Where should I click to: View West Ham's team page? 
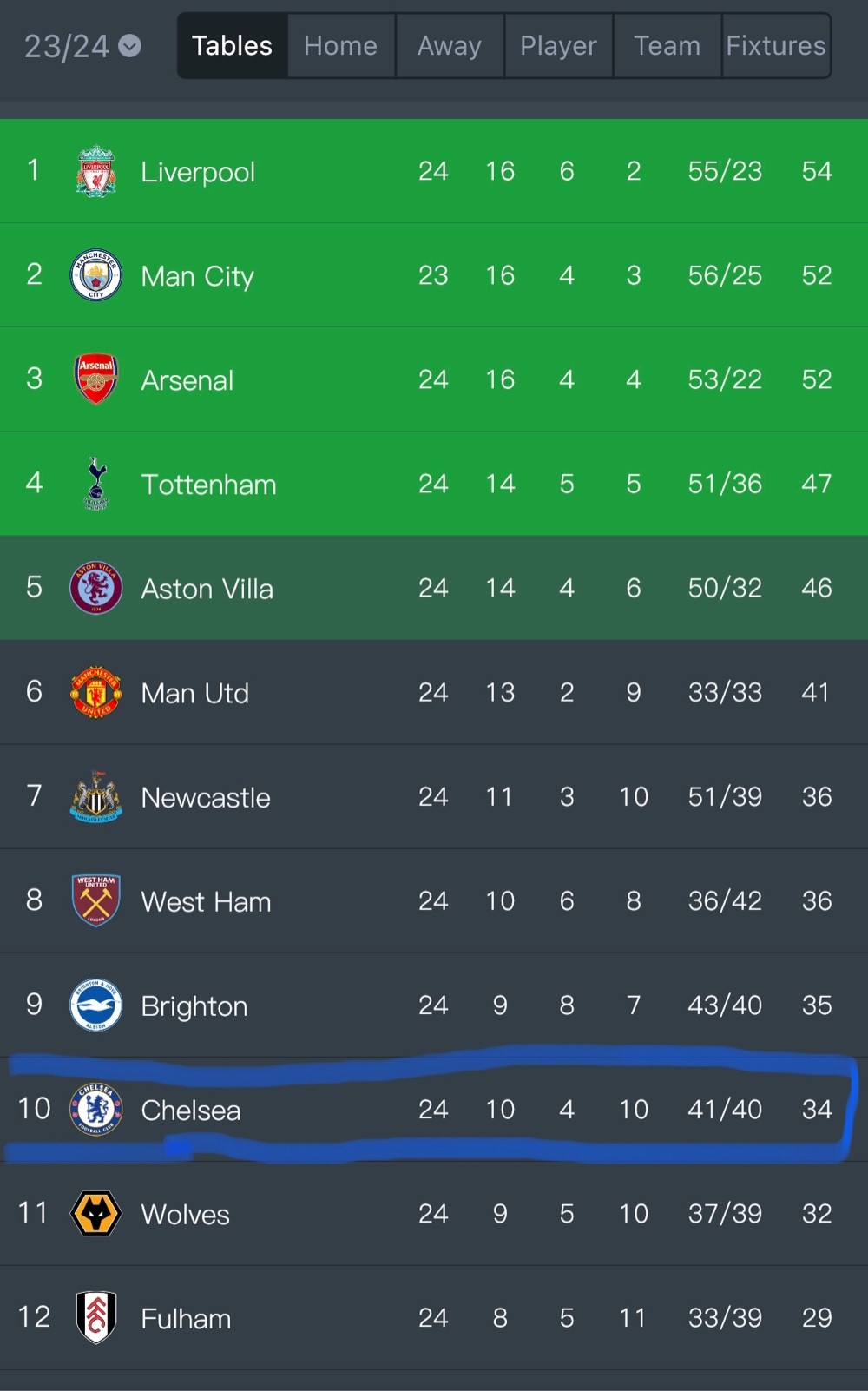click(x=434, y=900)
